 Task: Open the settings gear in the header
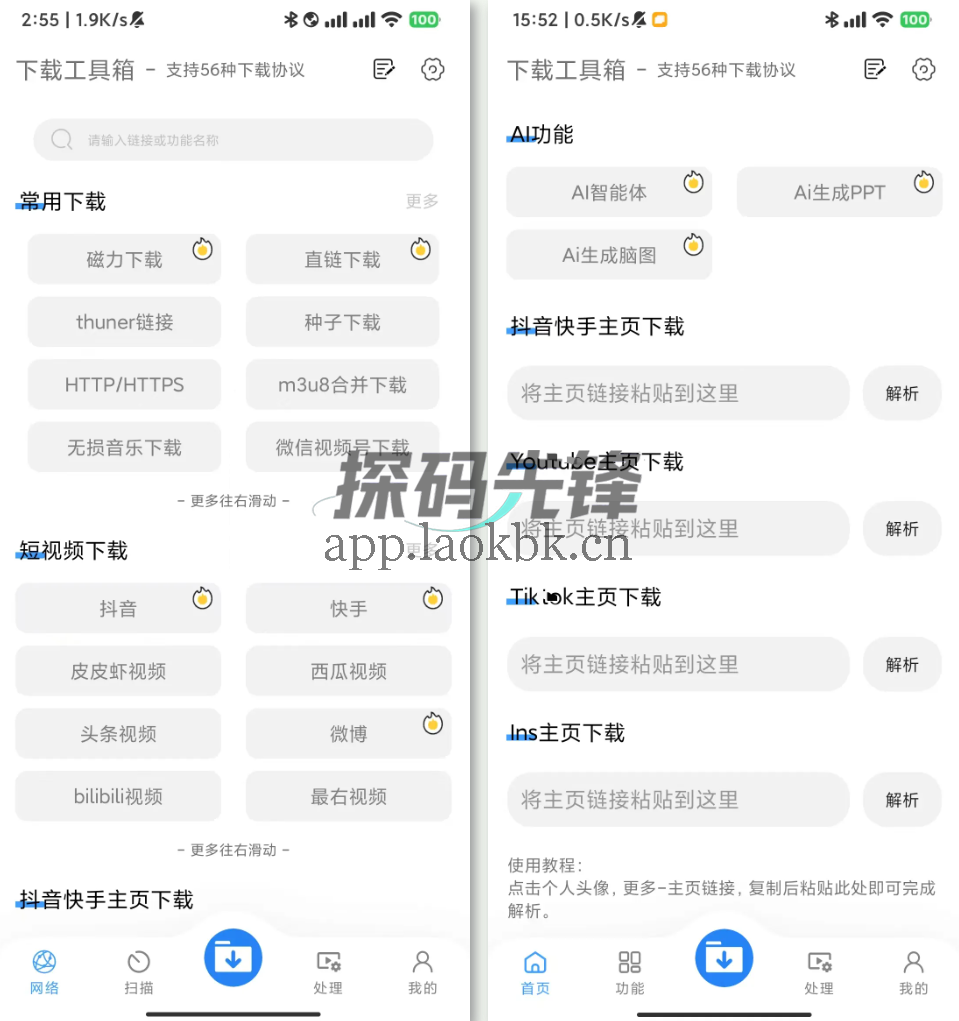pos(432,69)
